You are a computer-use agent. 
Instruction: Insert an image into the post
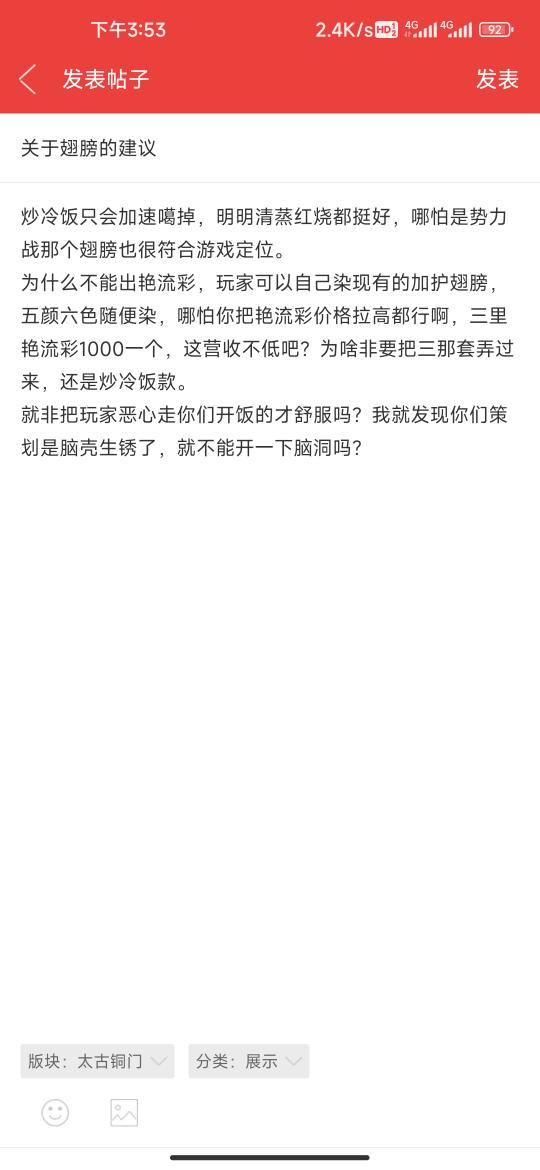pyautogui.click(x=124, y=1113)
